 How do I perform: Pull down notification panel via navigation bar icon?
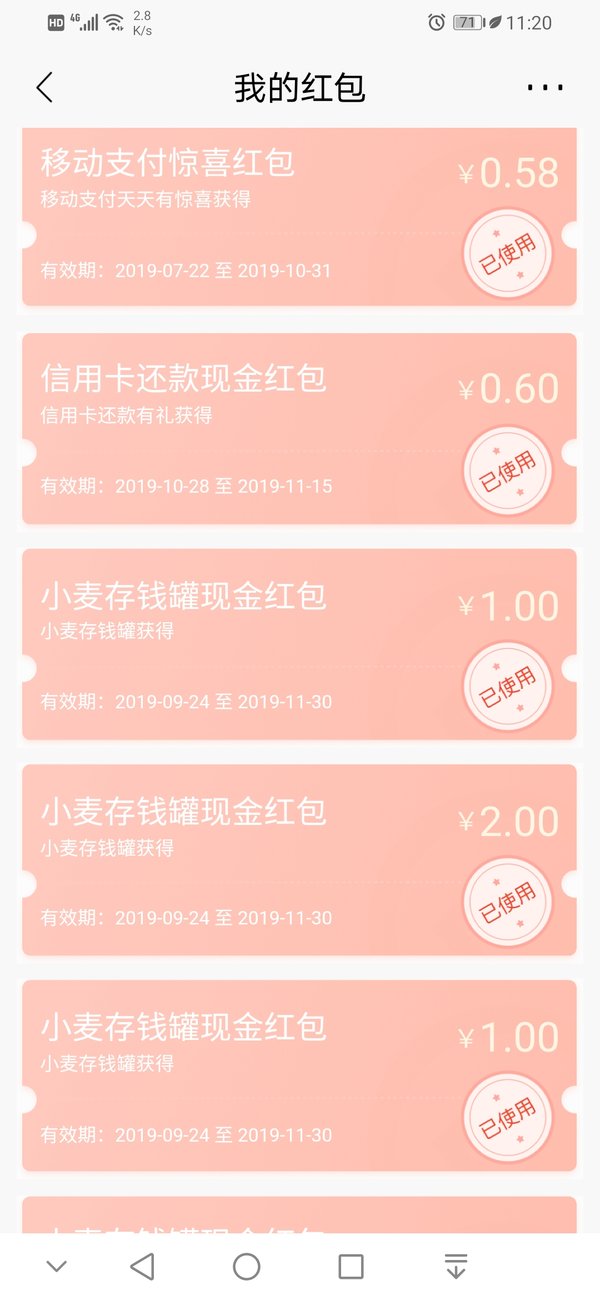click(x=455, y=1267)
